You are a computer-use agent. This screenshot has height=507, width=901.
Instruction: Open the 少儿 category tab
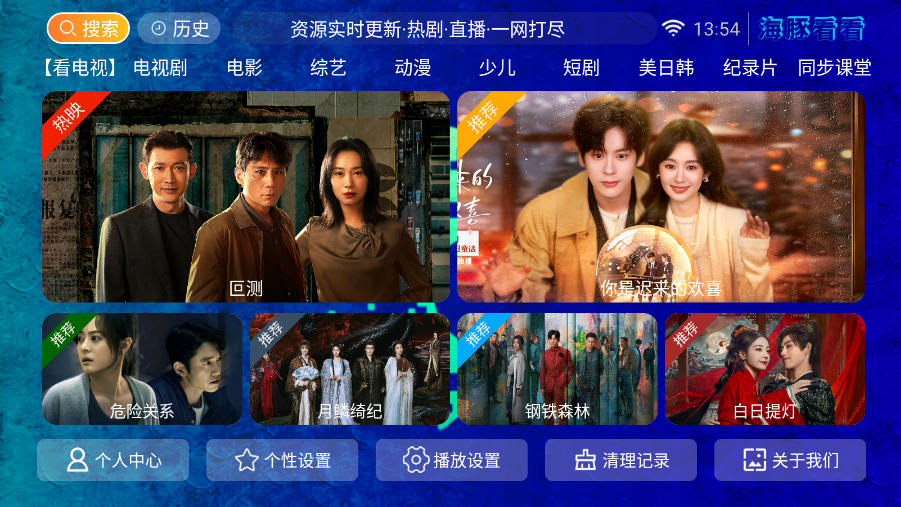497,68
